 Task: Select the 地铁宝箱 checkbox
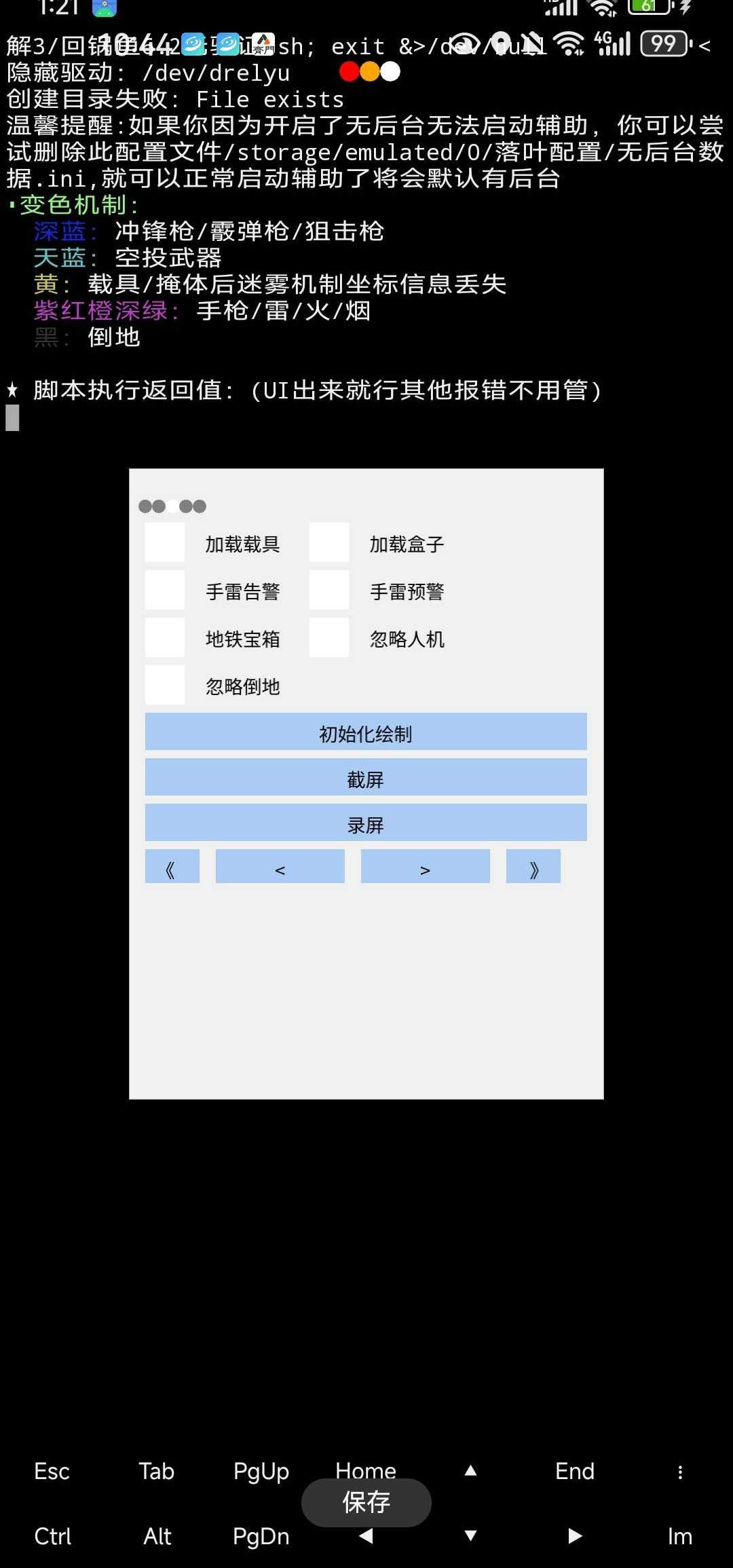pyautogui.click(x=165, y=637)
